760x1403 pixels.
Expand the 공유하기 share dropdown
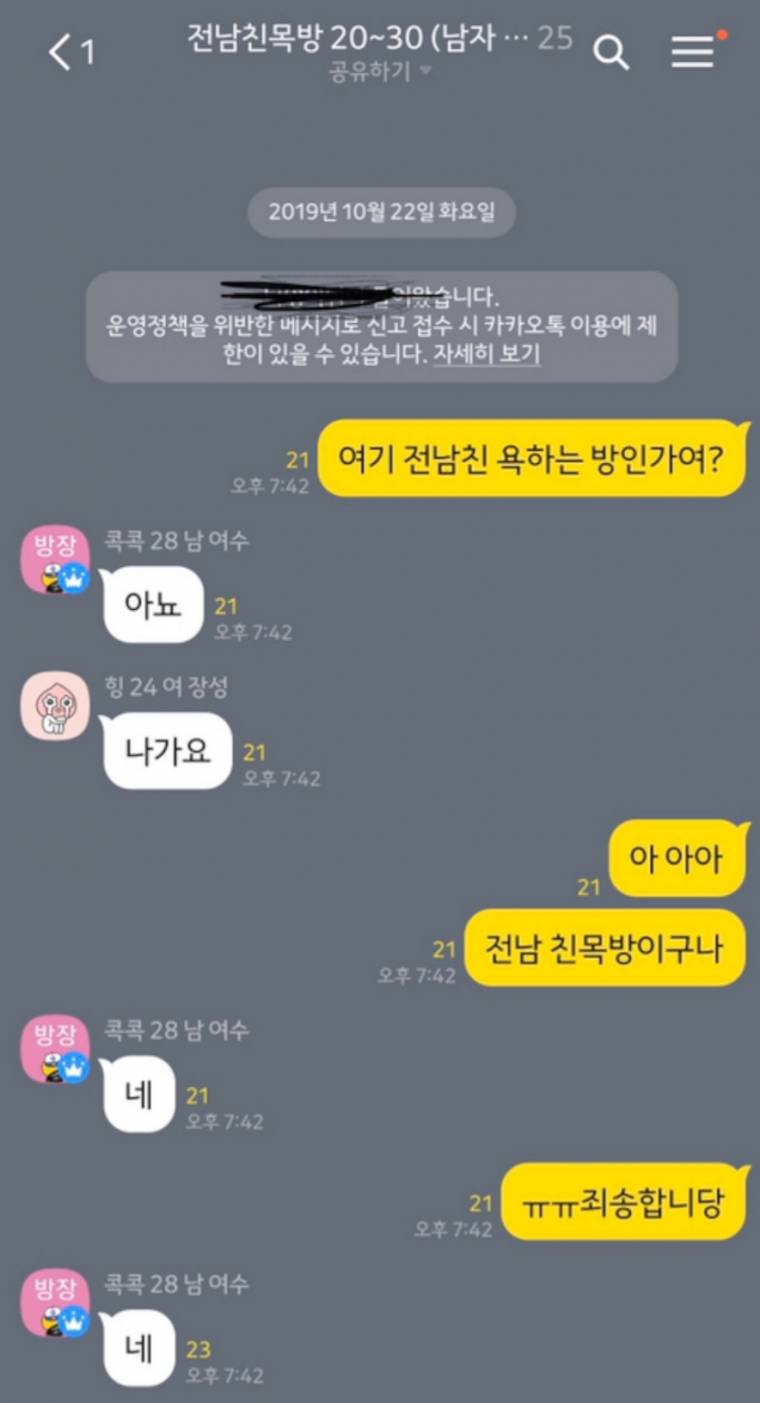(381, 72)
